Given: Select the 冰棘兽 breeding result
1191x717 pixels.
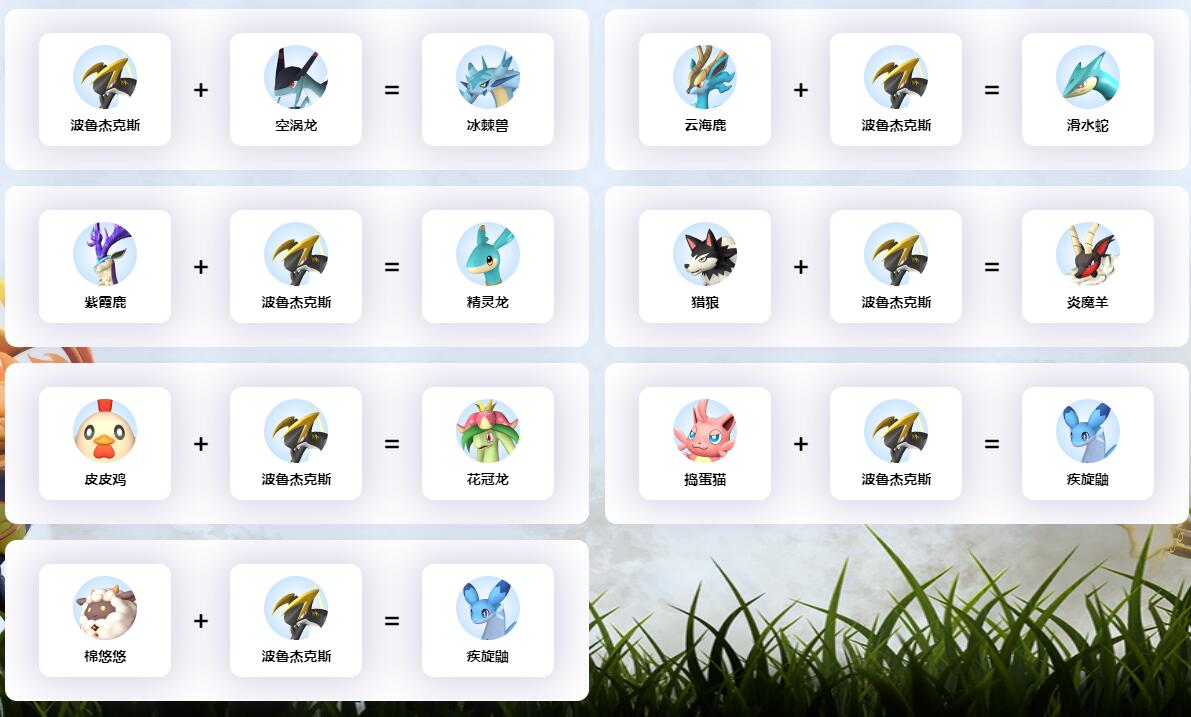Looking at the screenshot, I should click(488, 90).
